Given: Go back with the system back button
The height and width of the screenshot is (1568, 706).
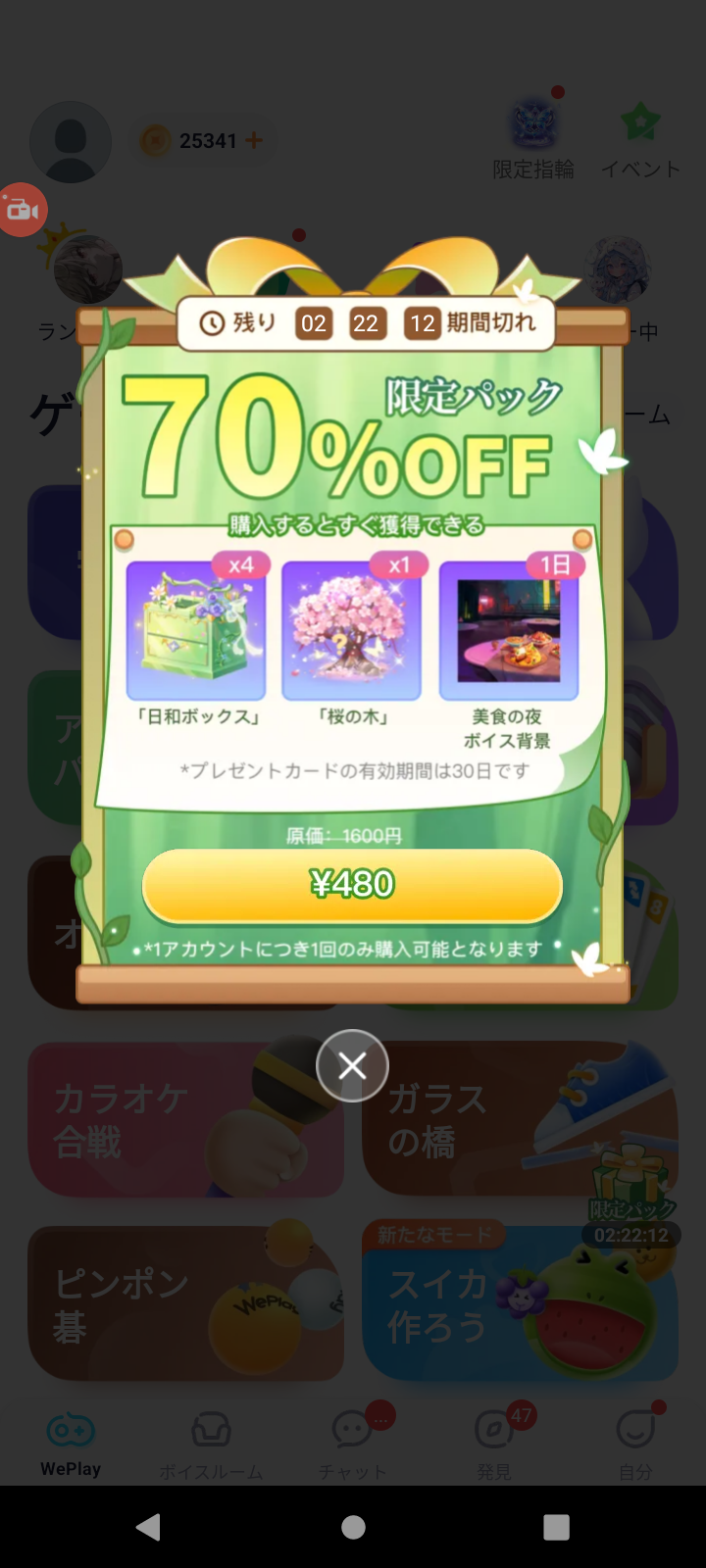Looking at the screenshot, I should click(x=149, y=1526).
